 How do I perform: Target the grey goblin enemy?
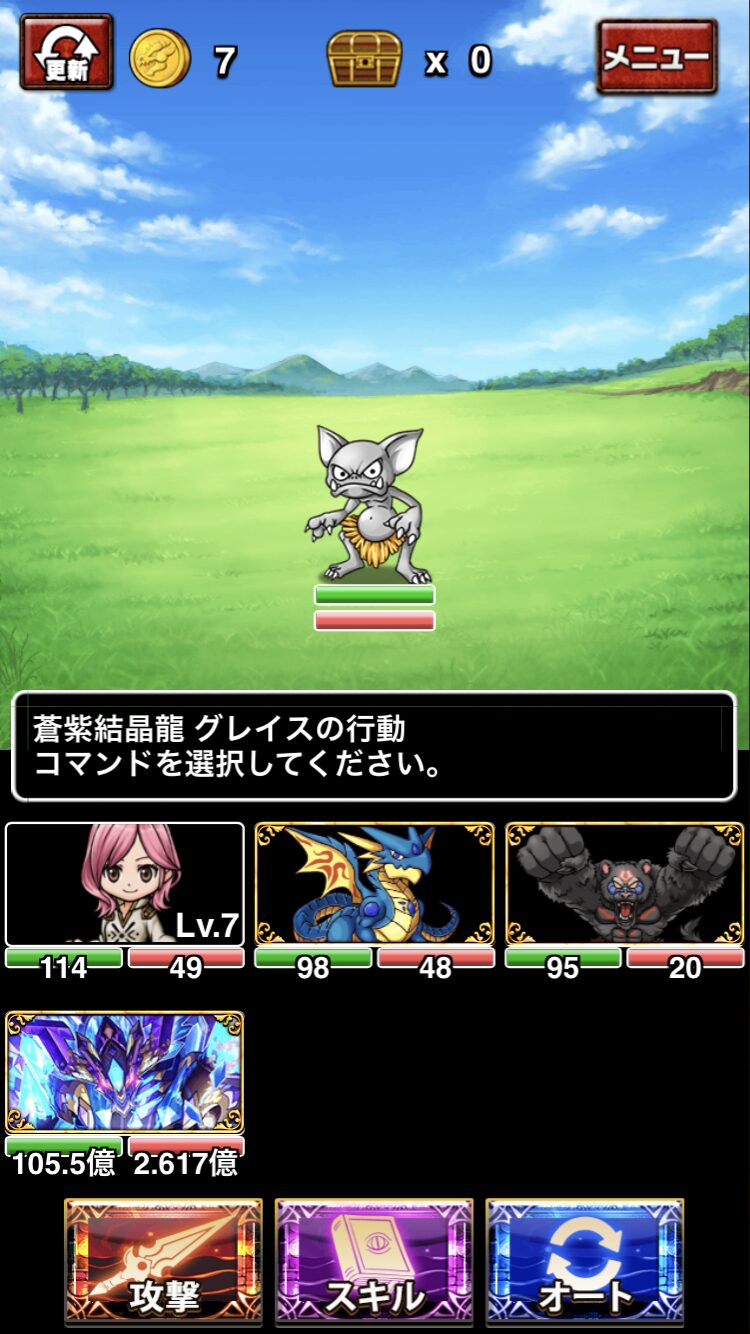370,505
